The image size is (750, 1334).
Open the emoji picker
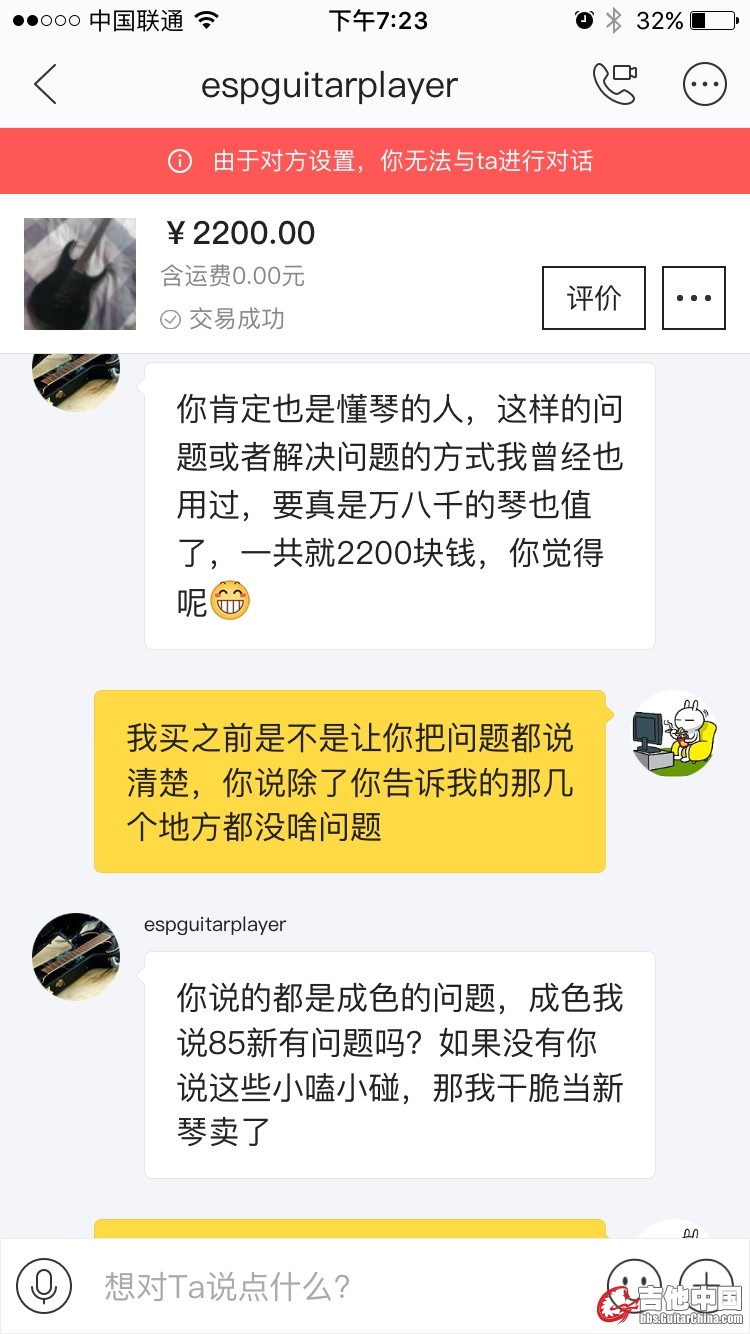point(634,1285)
